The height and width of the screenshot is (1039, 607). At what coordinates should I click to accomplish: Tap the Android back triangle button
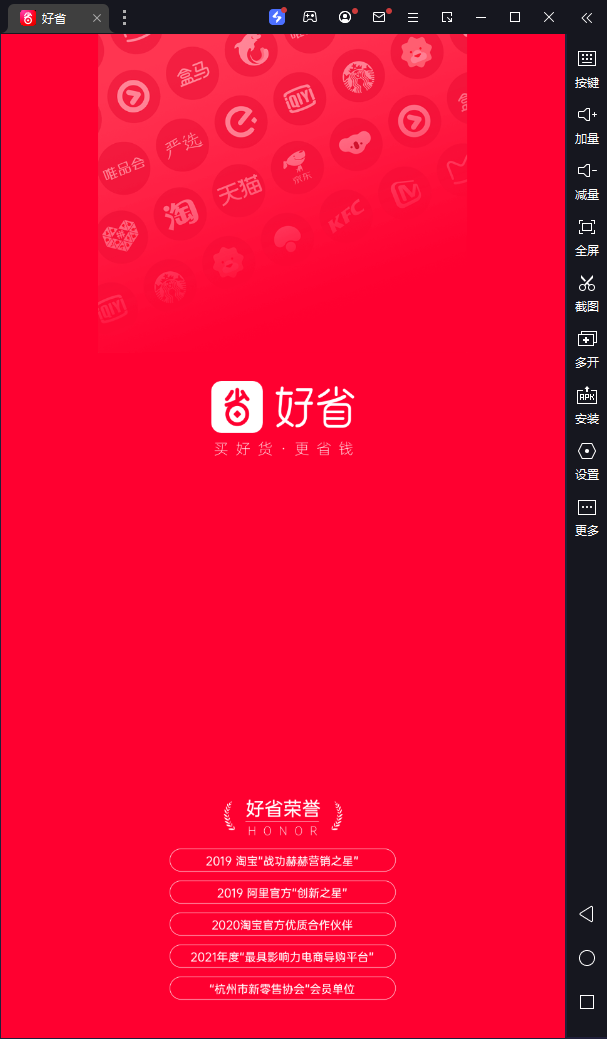pos(587,914)
